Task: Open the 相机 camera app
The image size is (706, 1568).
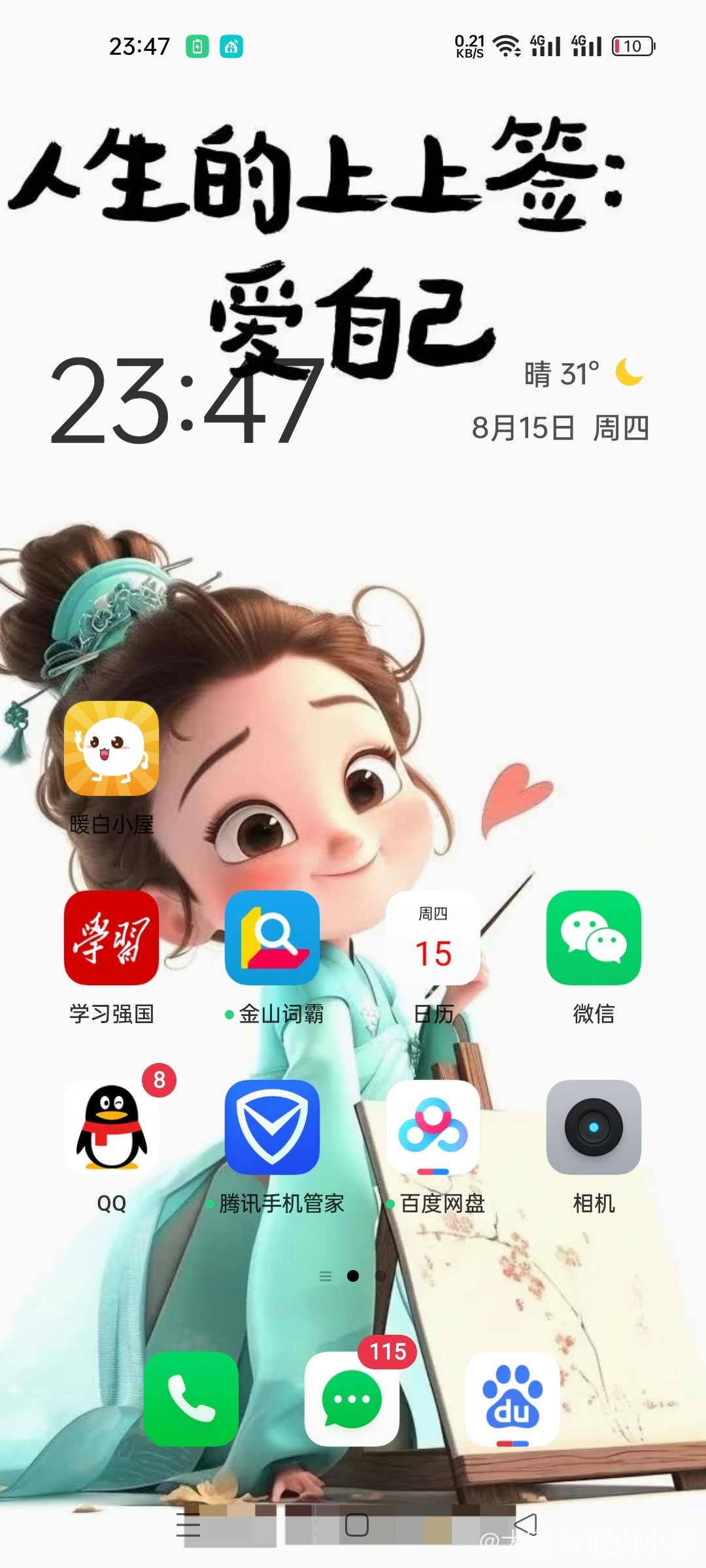Action: coord(594,1128)
